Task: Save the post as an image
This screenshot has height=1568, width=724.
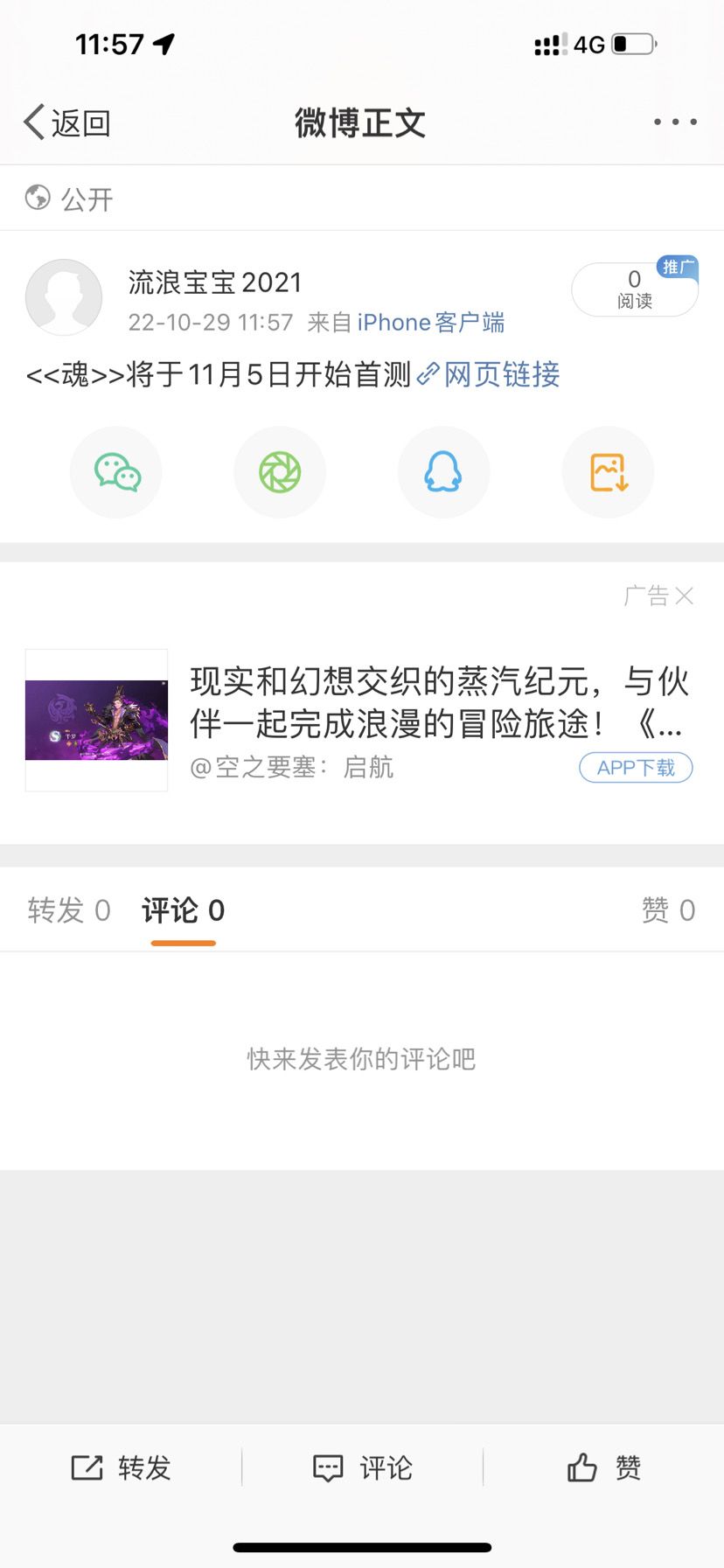Action: click(608, 472)
